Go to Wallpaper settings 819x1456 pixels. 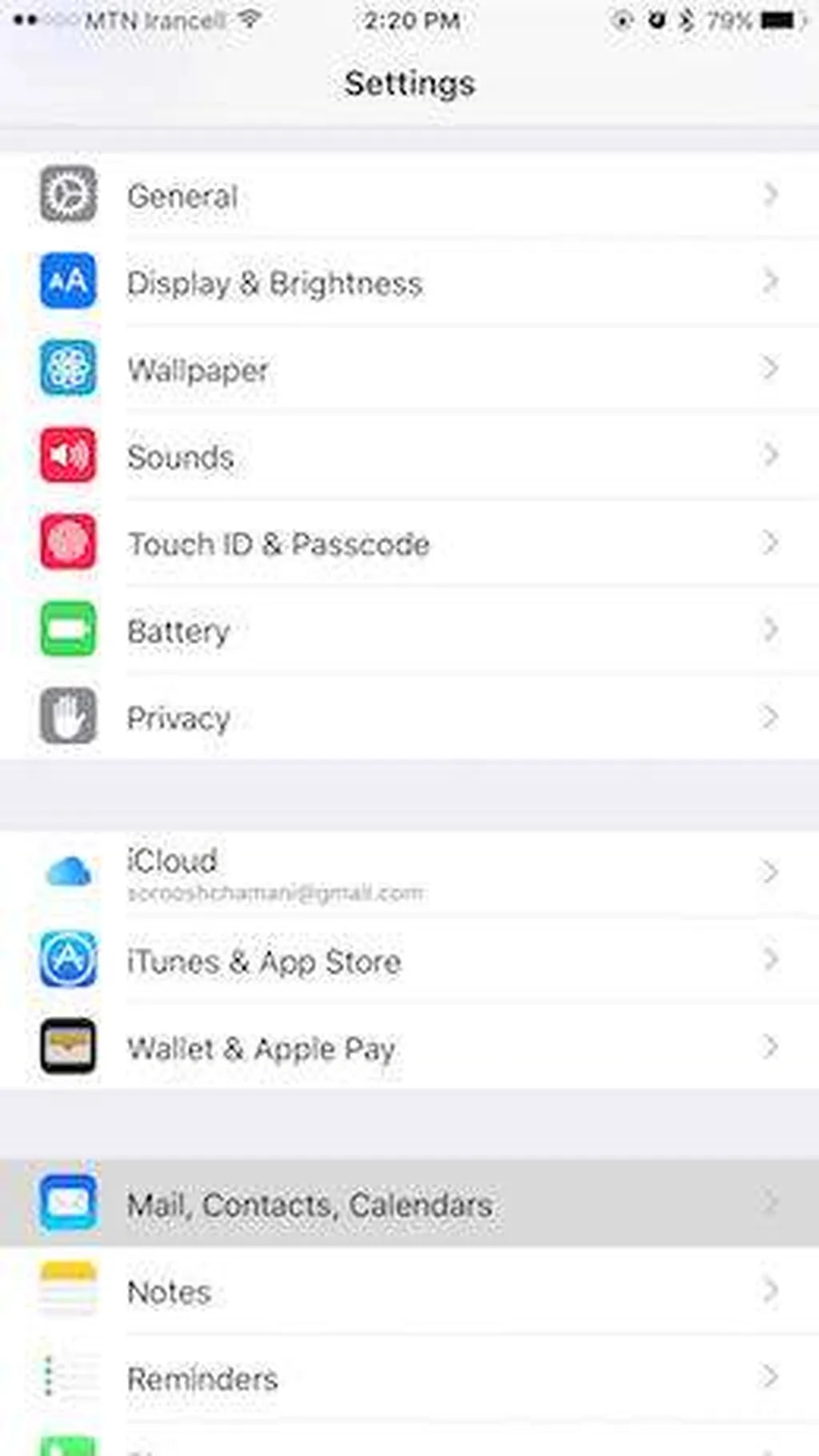(408, 370)
